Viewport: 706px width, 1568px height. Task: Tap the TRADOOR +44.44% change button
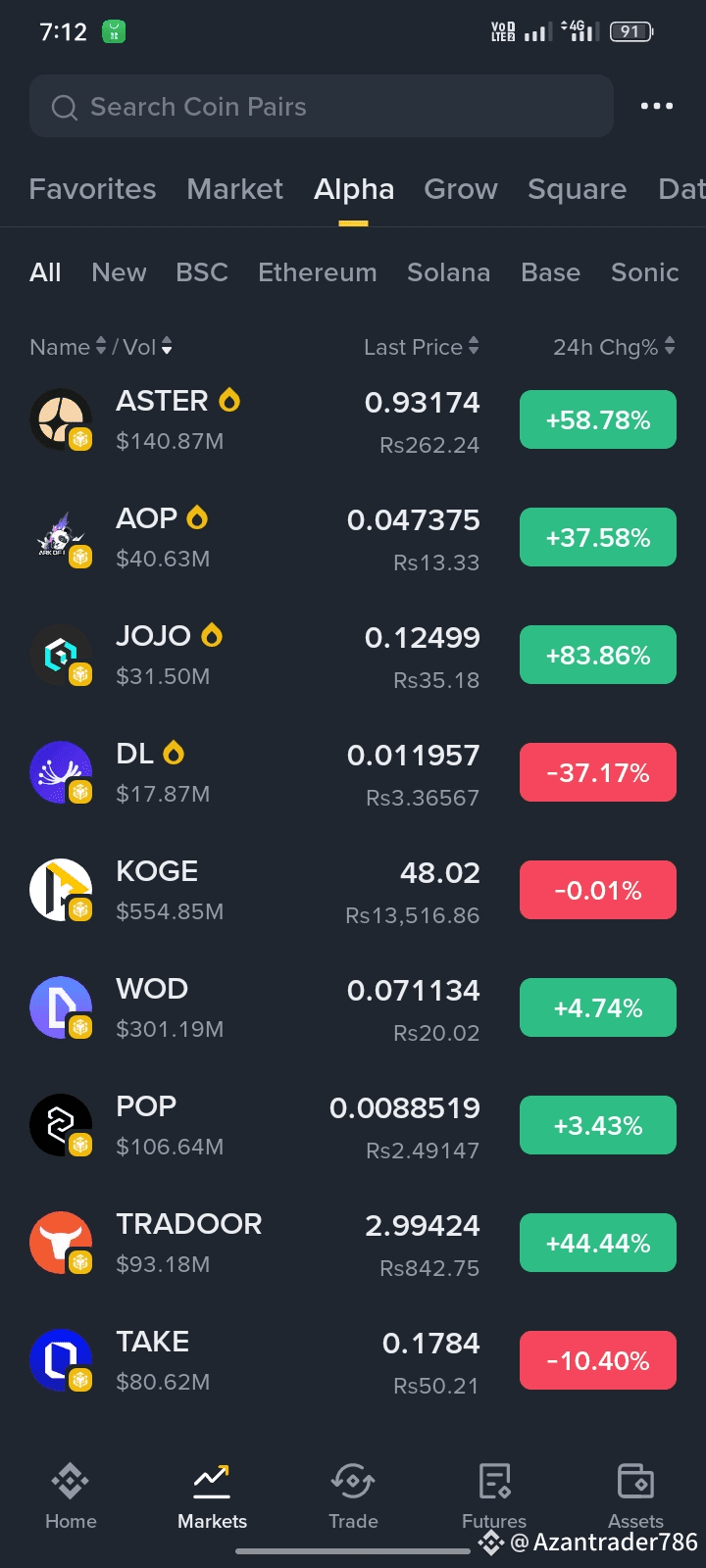597,1243
